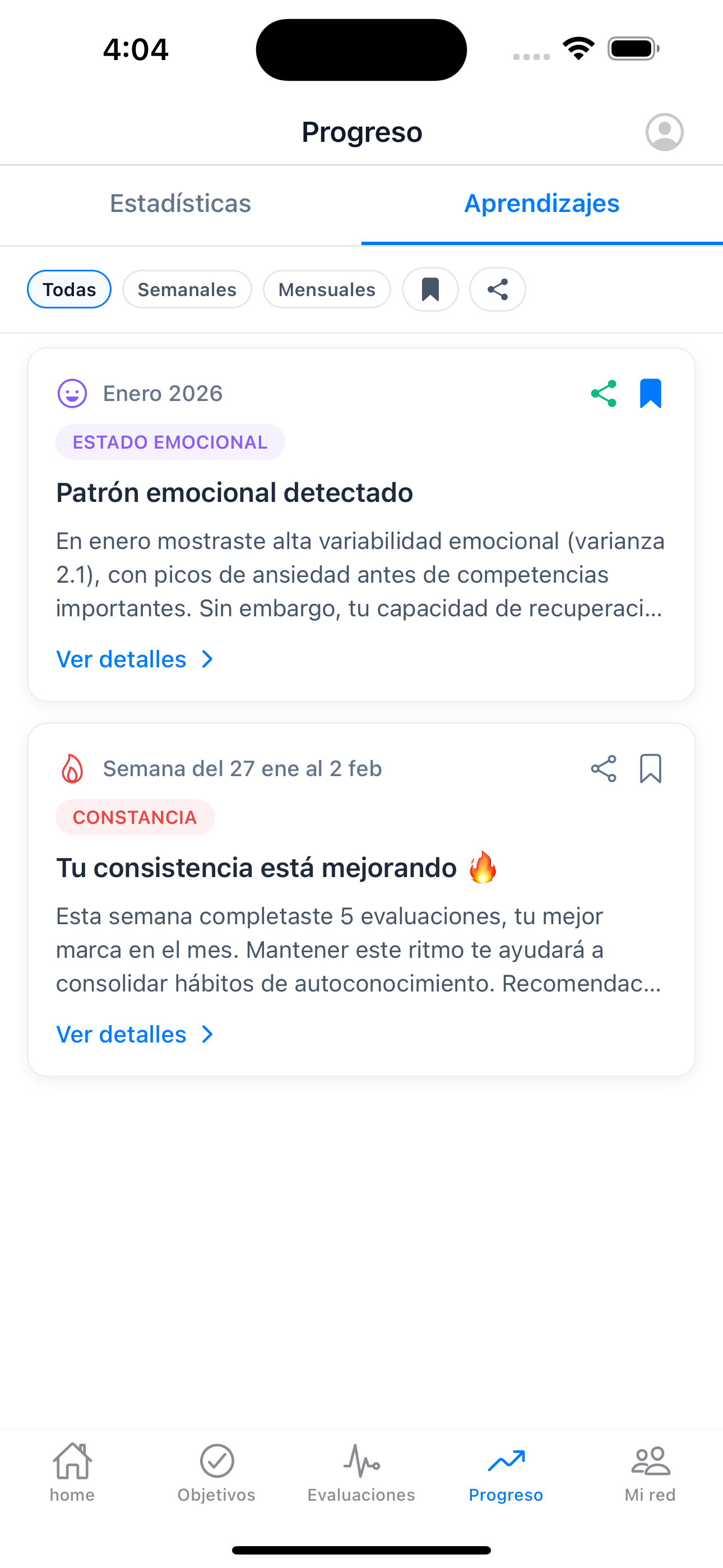The image size is (723, 1568).
Task: Switch to the Estadísticas tab
Action: click(180, 204)
